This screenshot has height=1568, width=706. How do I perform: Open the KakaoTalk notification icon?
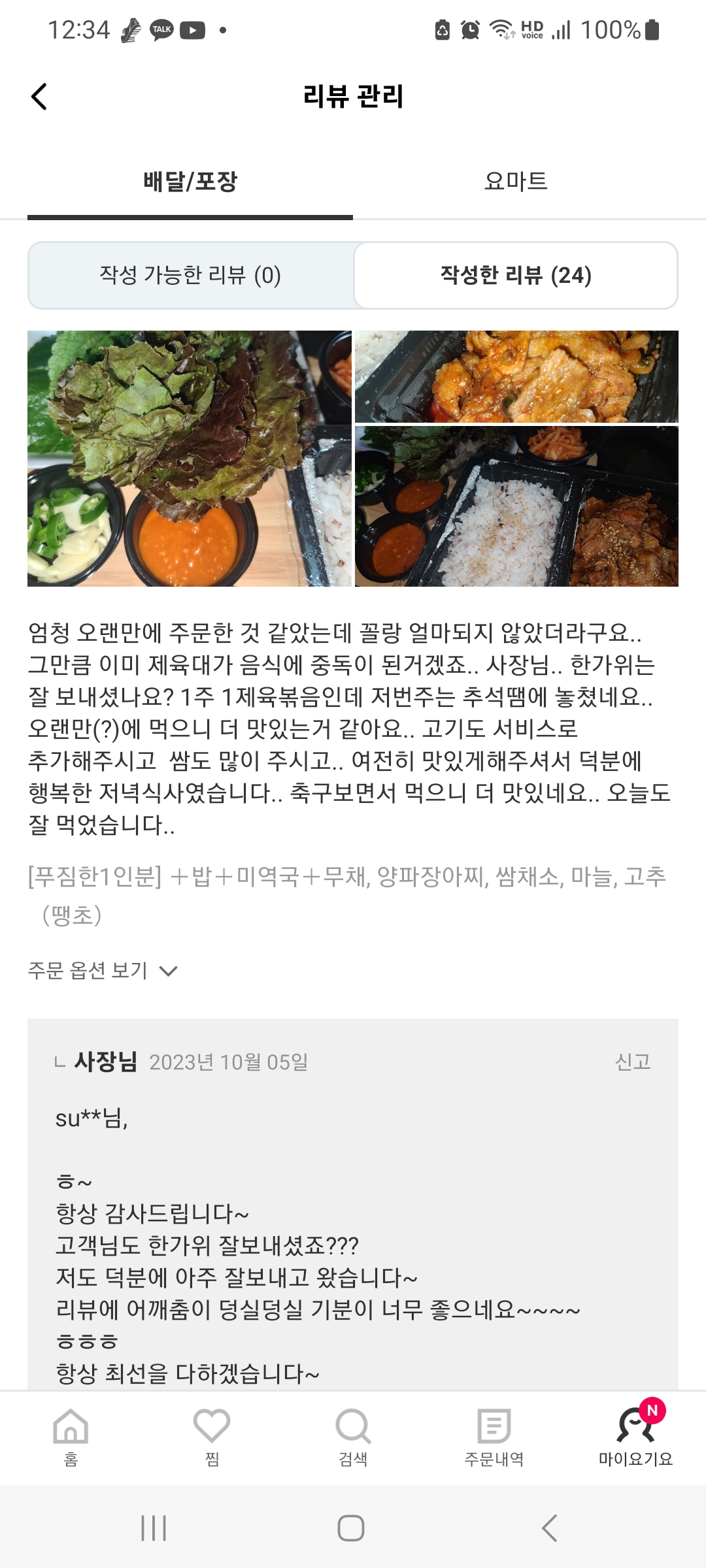(161, 27)
